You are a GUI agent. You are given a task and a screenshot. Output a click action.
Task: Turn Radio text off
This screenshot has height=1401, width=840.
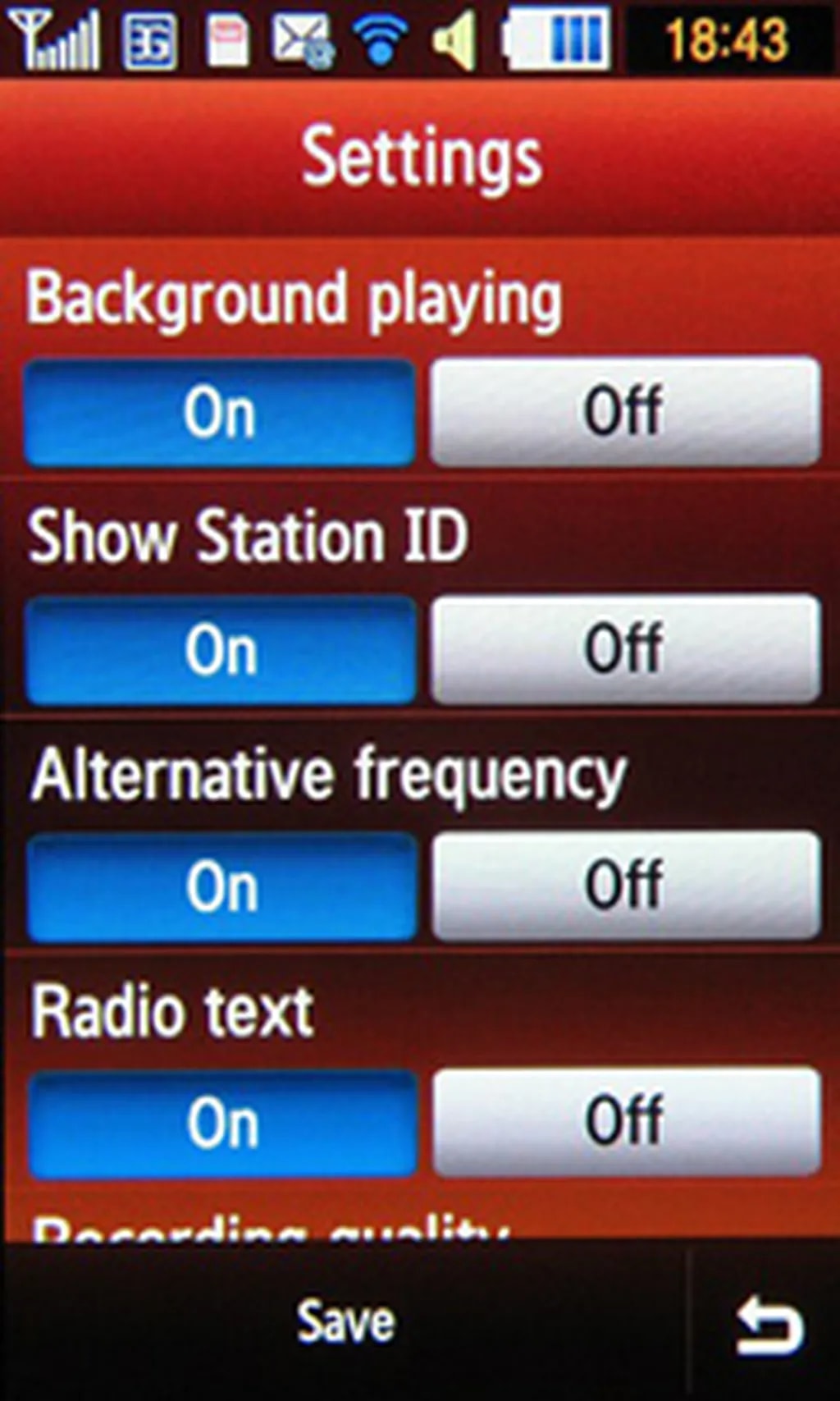(x=625, y=1121)
